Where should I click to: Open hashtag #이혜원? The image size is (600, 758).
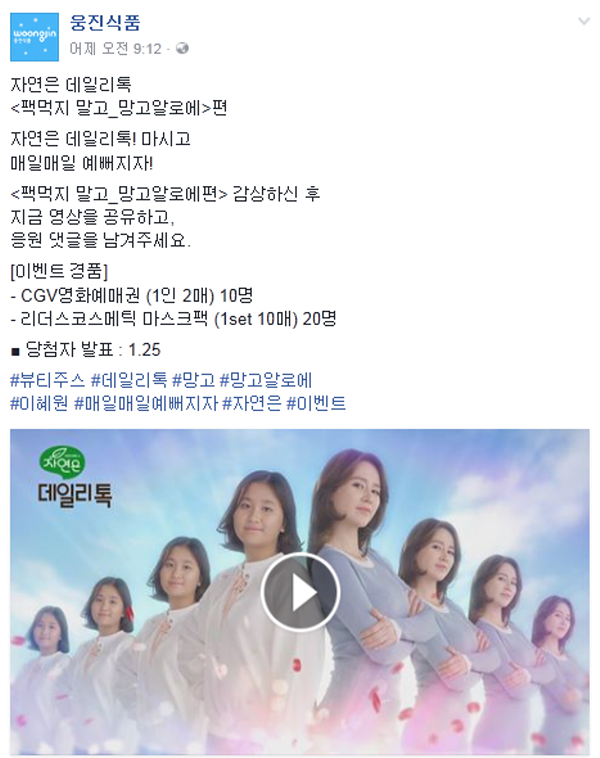click(40, 403)
